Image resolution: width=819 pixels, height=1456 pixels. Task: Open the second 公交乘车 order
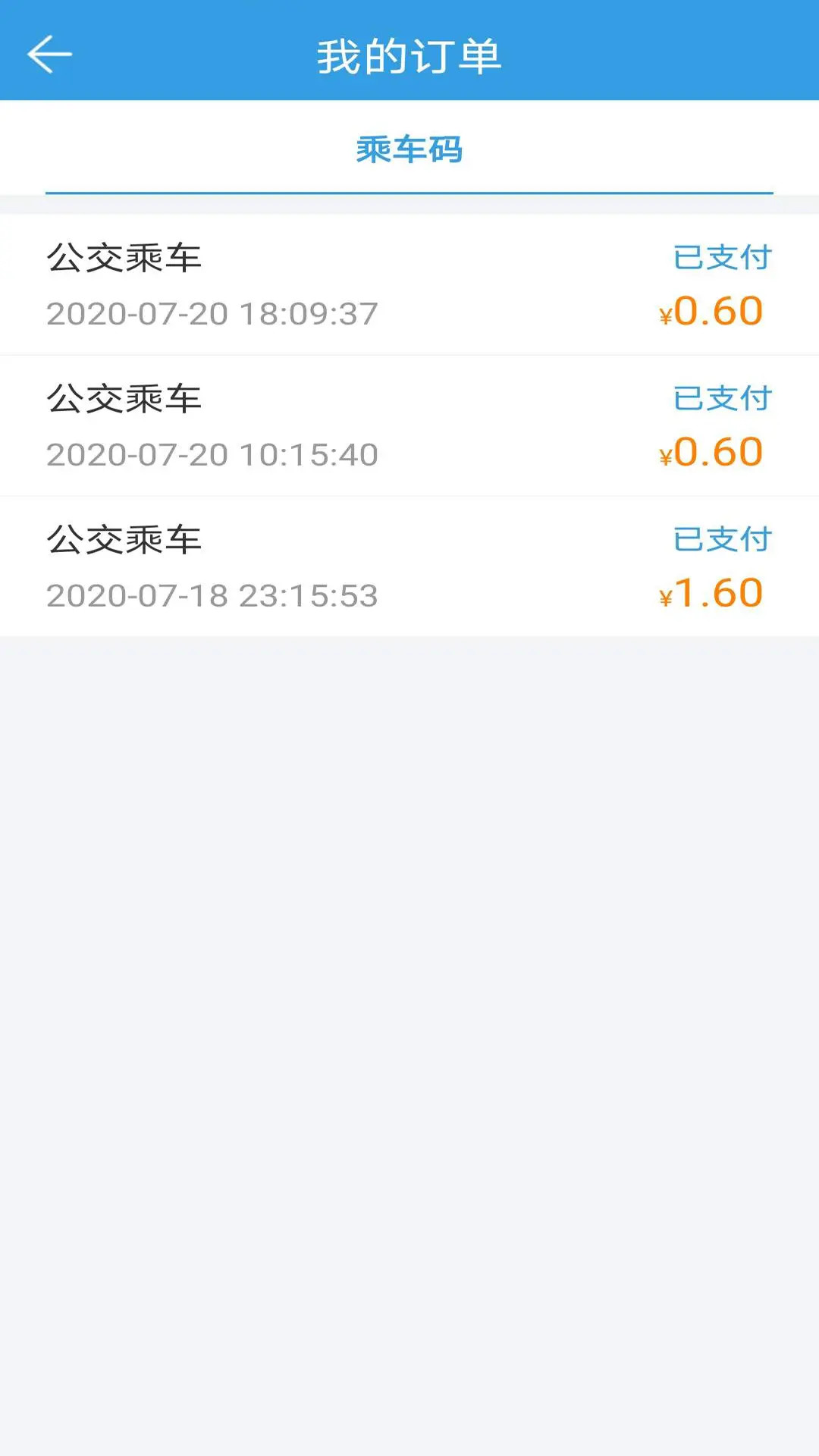point(303,425)
